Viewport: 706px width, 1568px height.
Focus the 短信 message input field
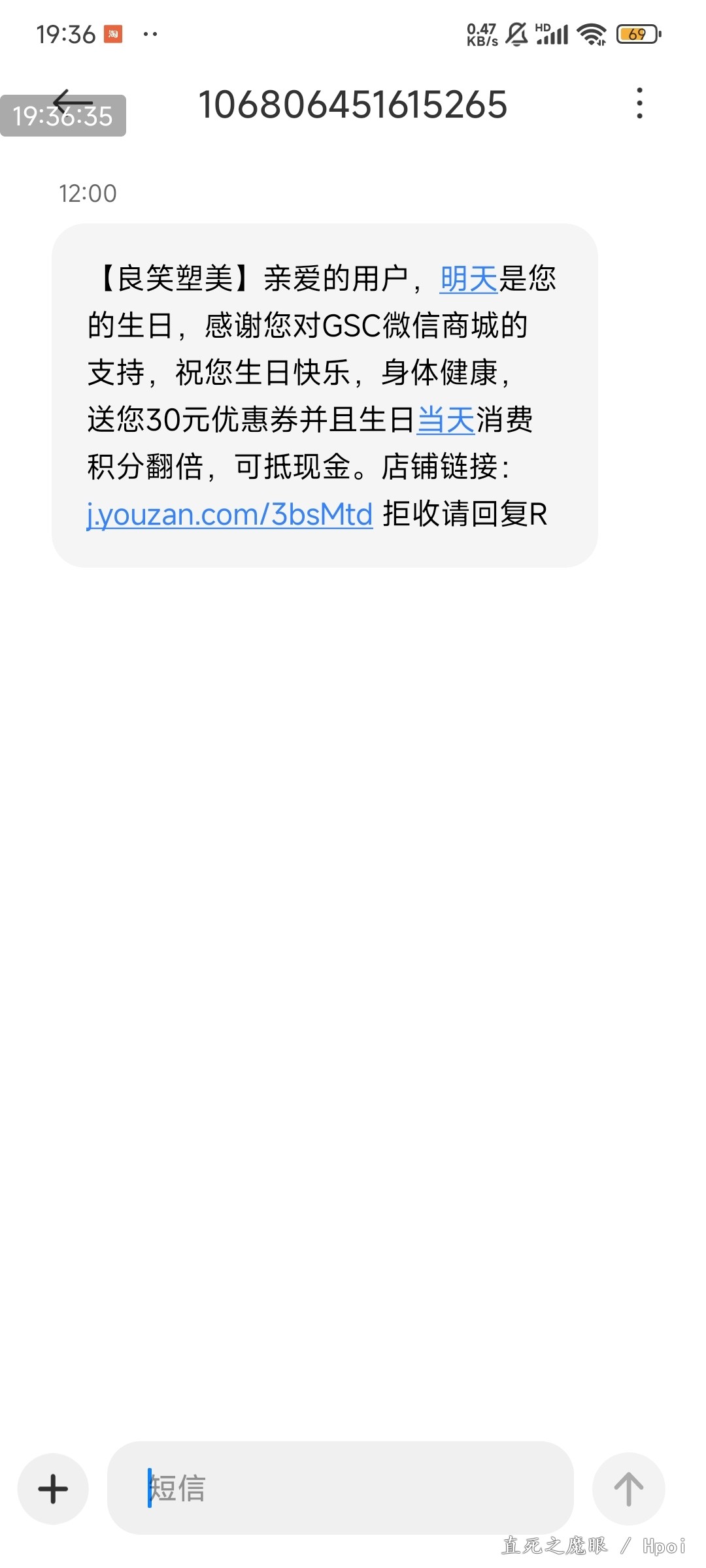(340, 1488)
